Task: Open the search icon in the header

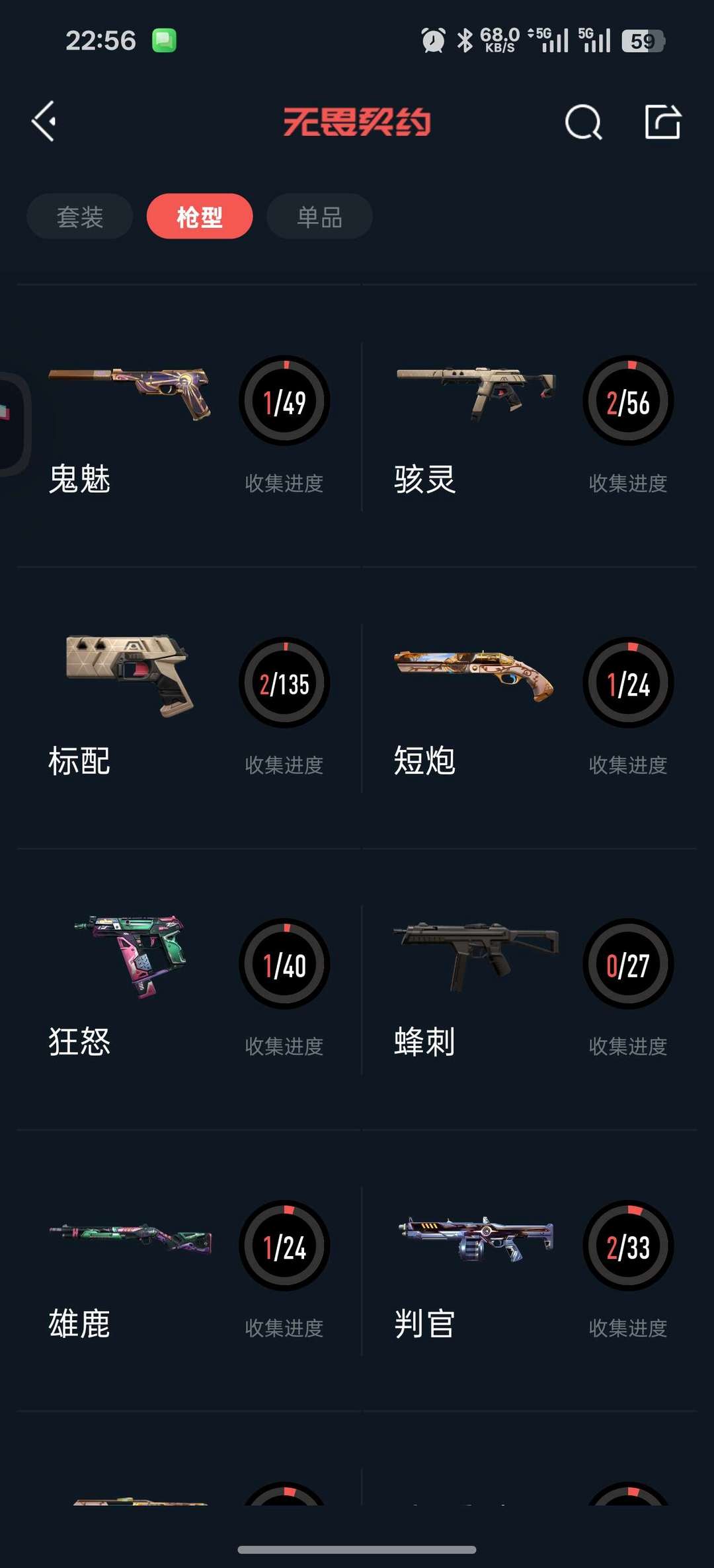Action: pos(583,122)
